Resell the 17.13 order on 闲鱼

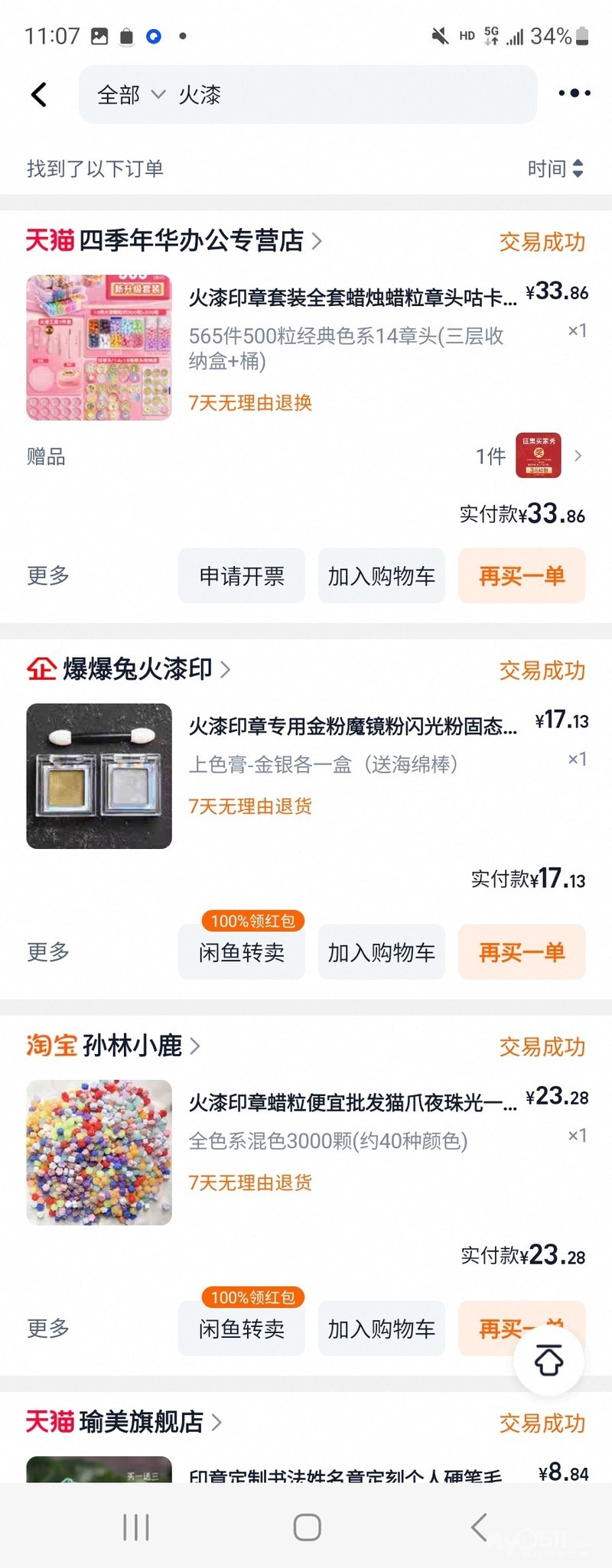coord(242,952)
